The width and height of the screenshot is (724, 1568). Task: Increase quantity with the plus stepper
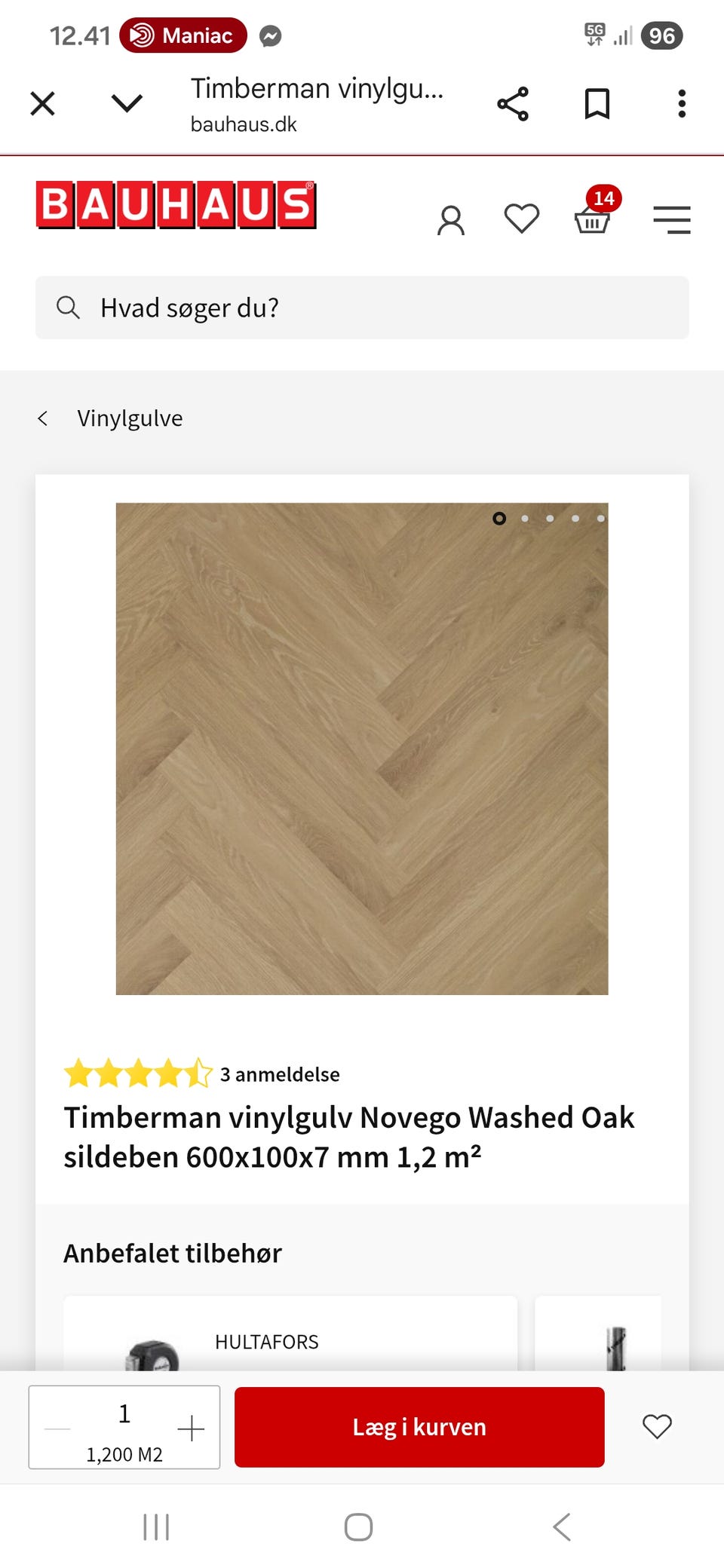(192, 1427)
